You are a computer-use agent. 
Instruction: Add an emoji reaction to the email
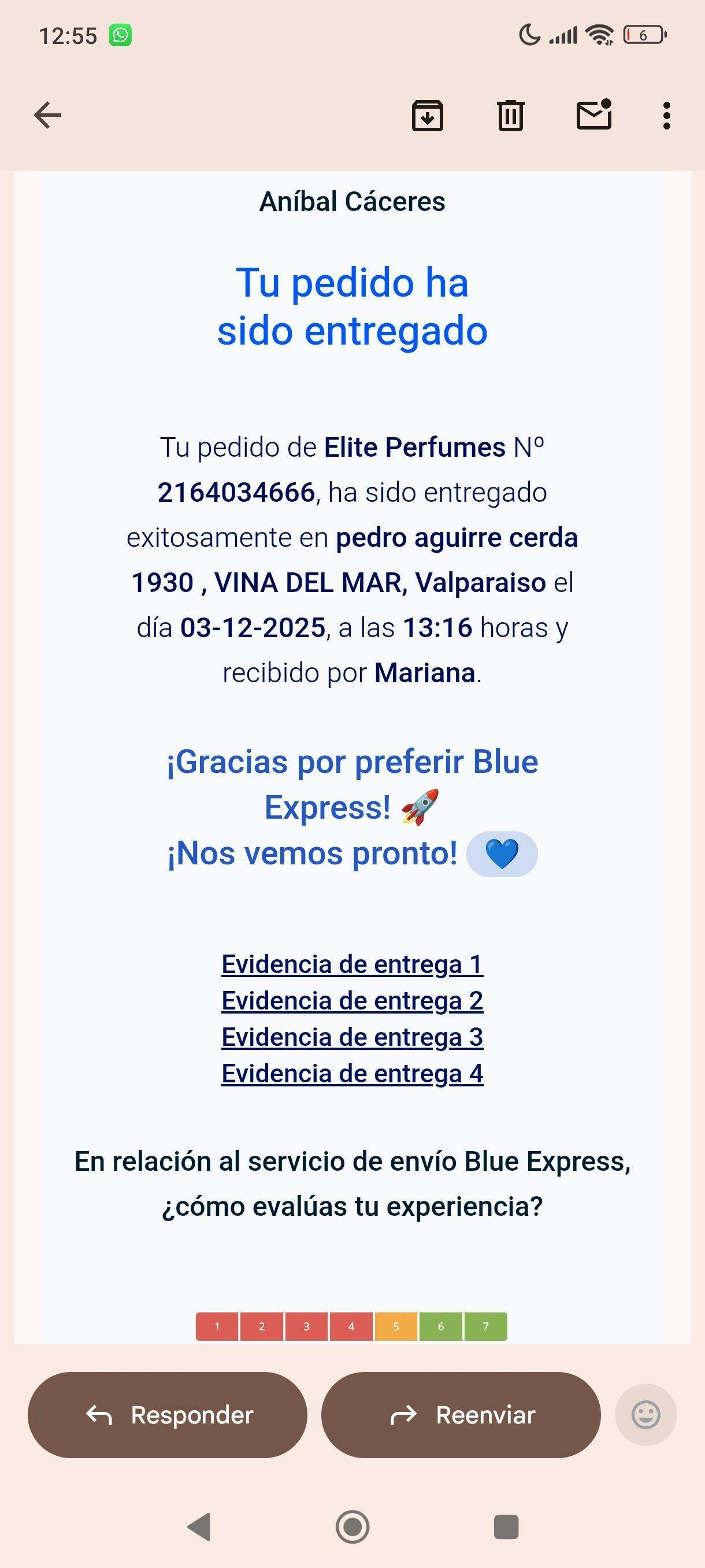pyautogui.click(x=645, y=1415)
